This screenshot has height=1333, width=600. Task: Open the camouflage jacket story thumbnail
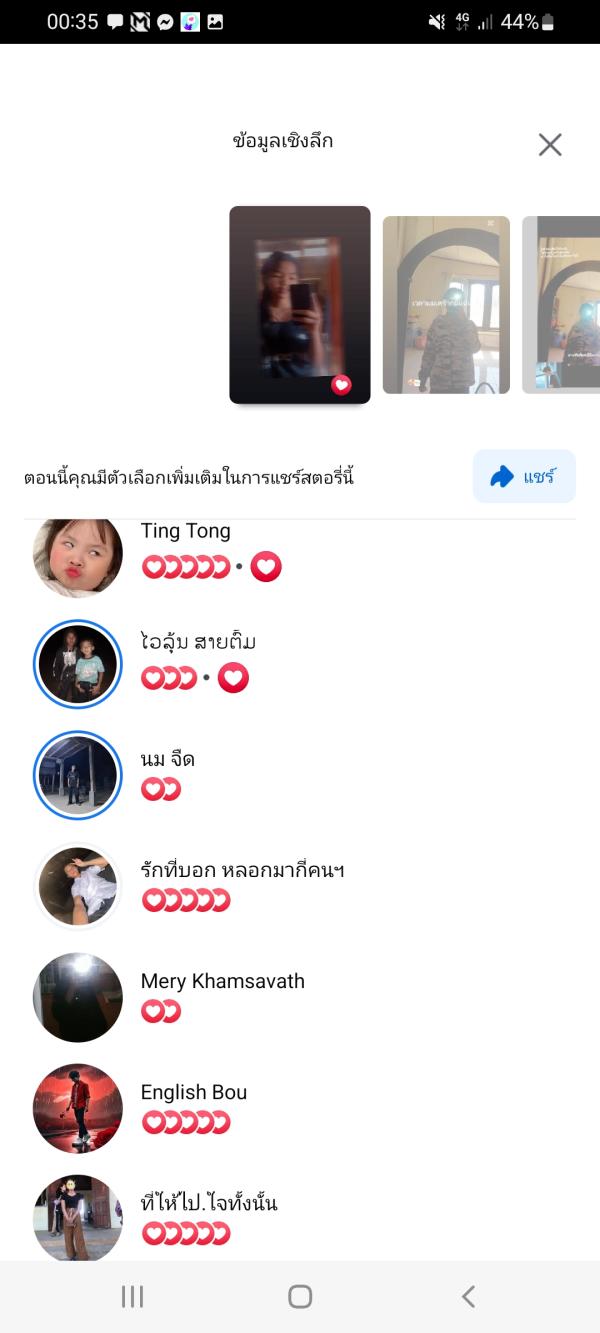click(x=446, y=304)
